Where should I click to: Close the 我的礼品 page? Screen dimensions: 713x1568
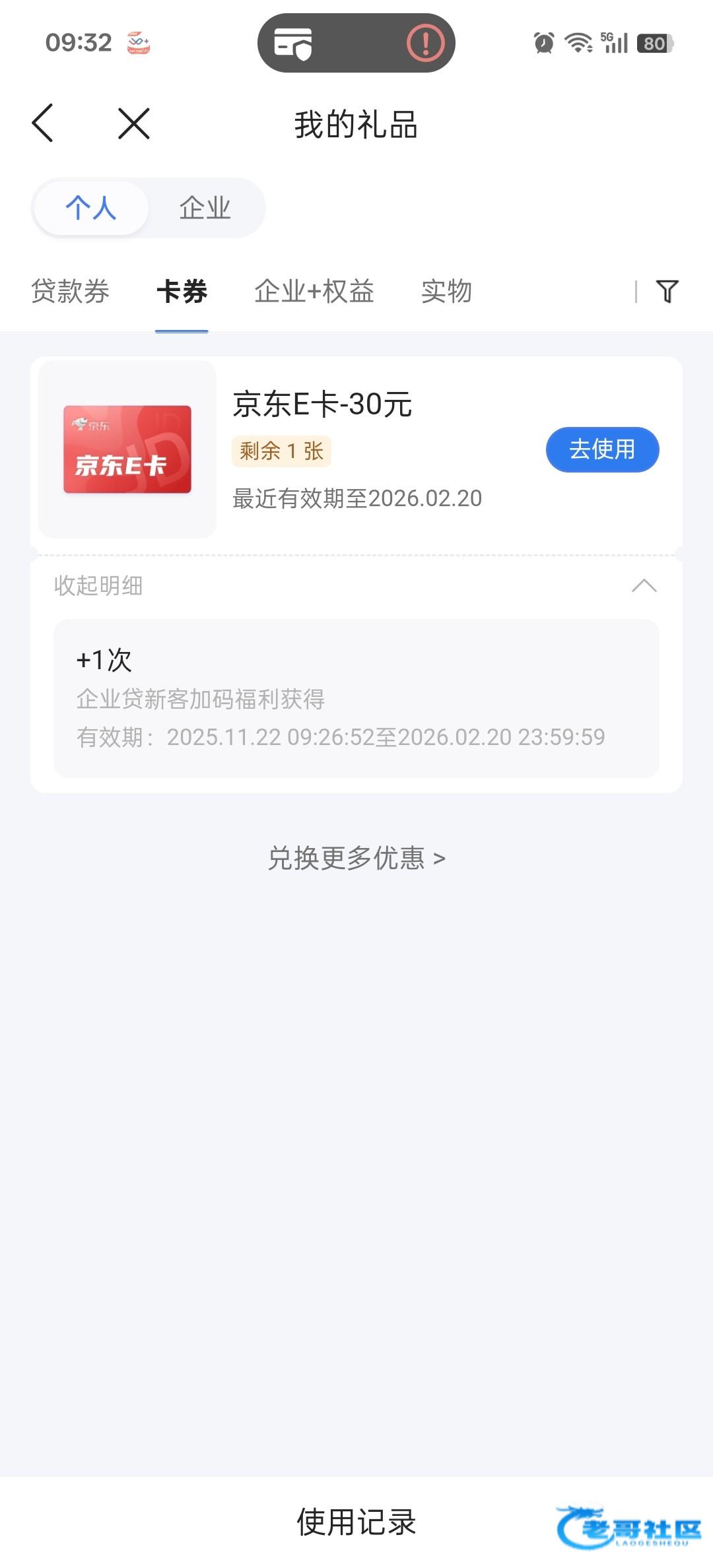(x=134, y=123)
